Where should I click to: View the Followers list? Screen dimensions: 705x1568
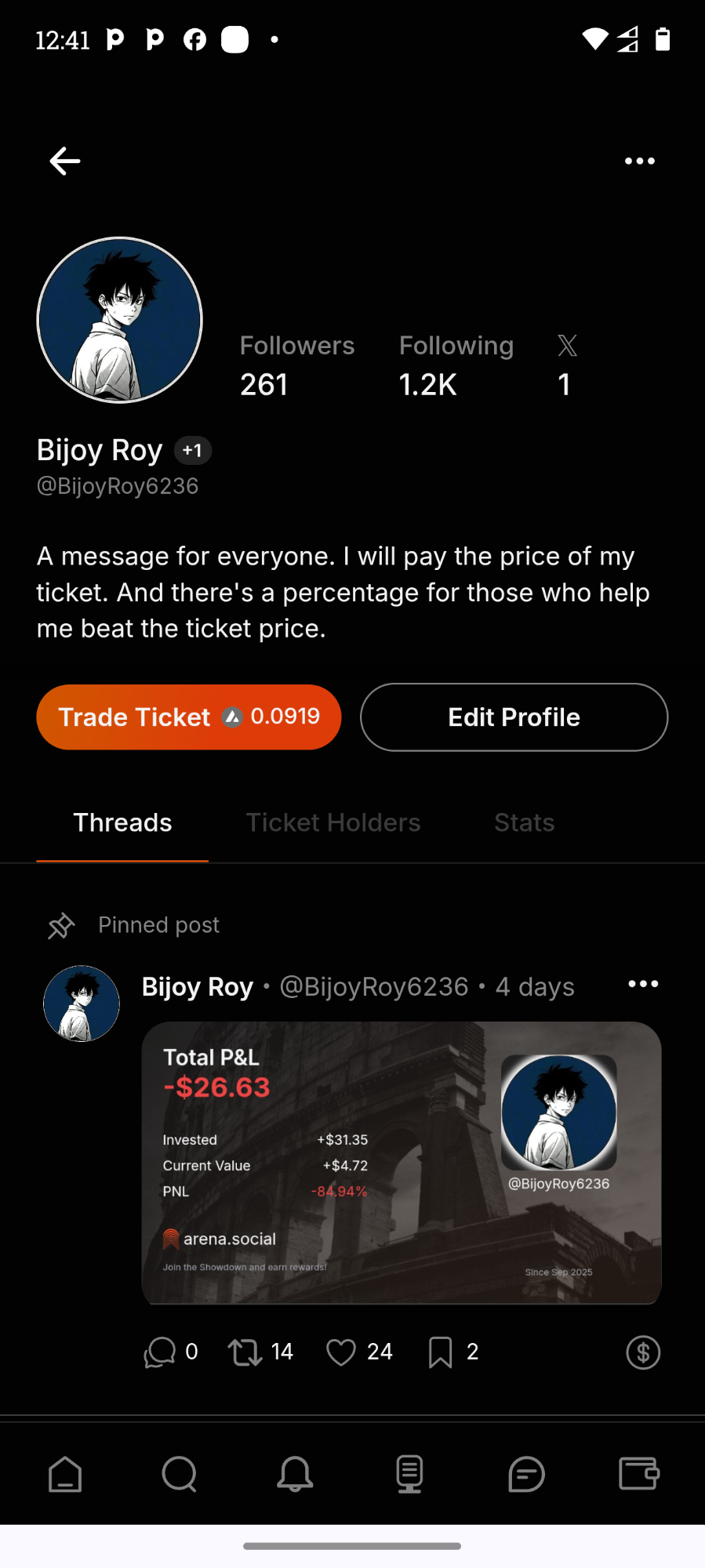(296, 365)
